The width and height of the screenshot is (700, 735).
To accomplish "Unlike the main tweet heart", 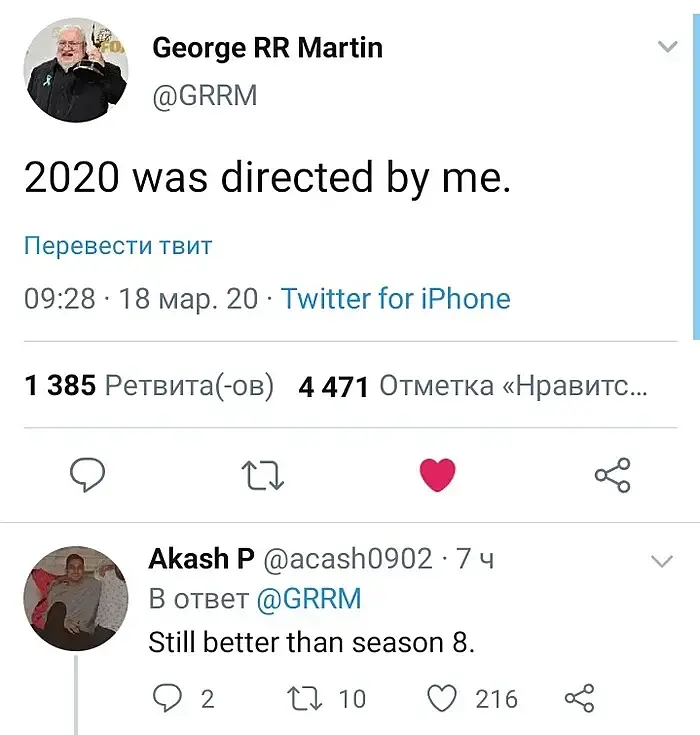I will pyautogui.click(x=438, y=475).
